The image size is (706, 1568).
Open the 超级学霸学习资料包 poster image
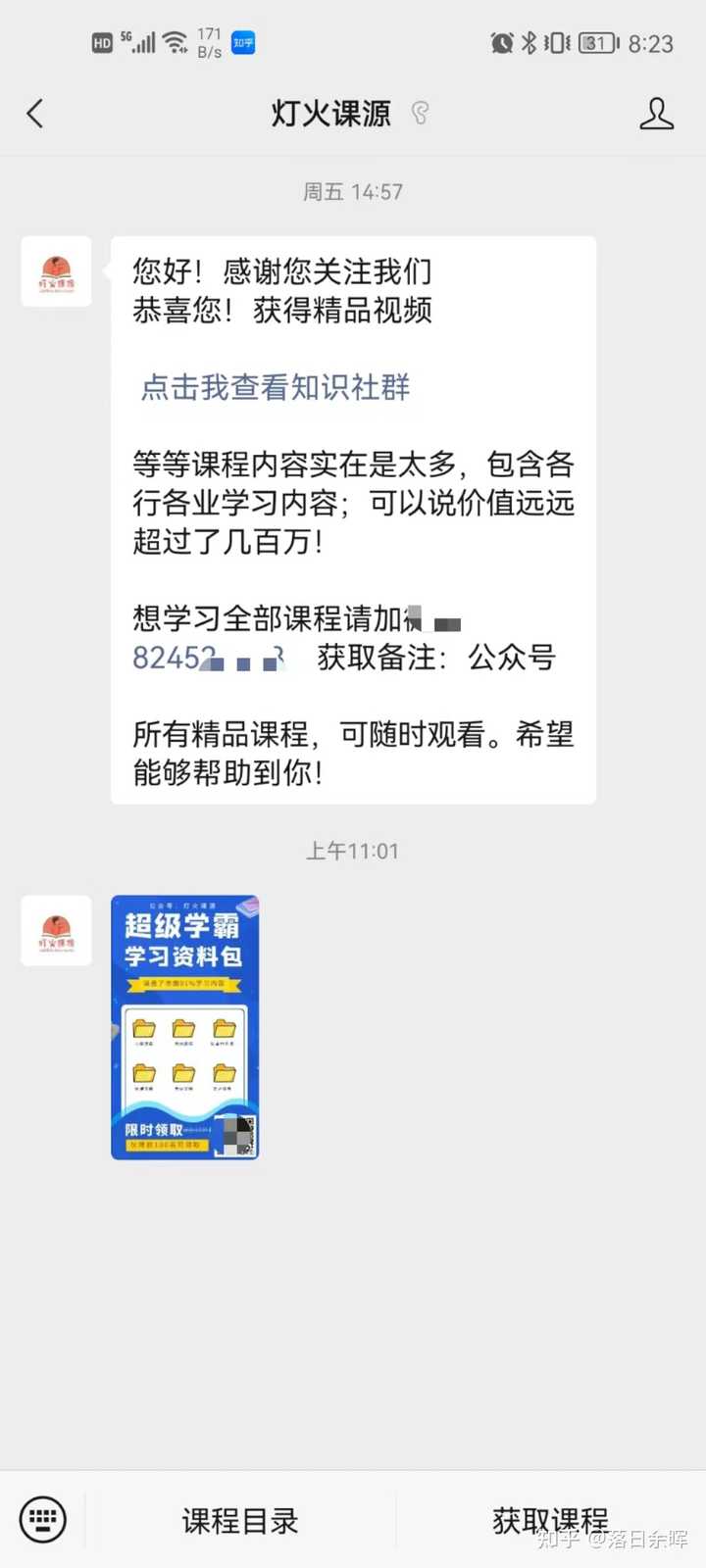click(x=185, y=1027)
